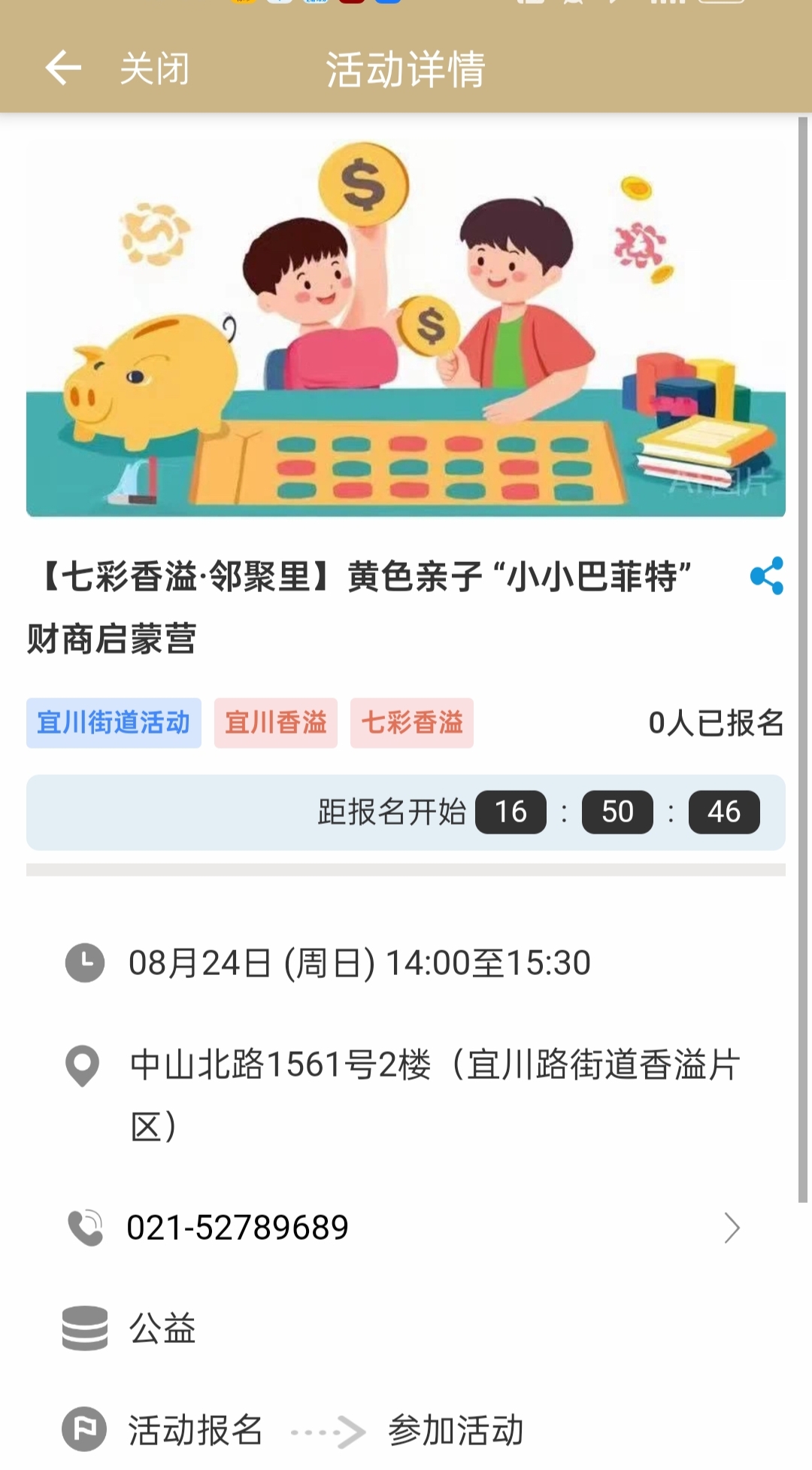812x1470 pixels.
Task: Go back using the arrow icon
Action: [63, 68]
